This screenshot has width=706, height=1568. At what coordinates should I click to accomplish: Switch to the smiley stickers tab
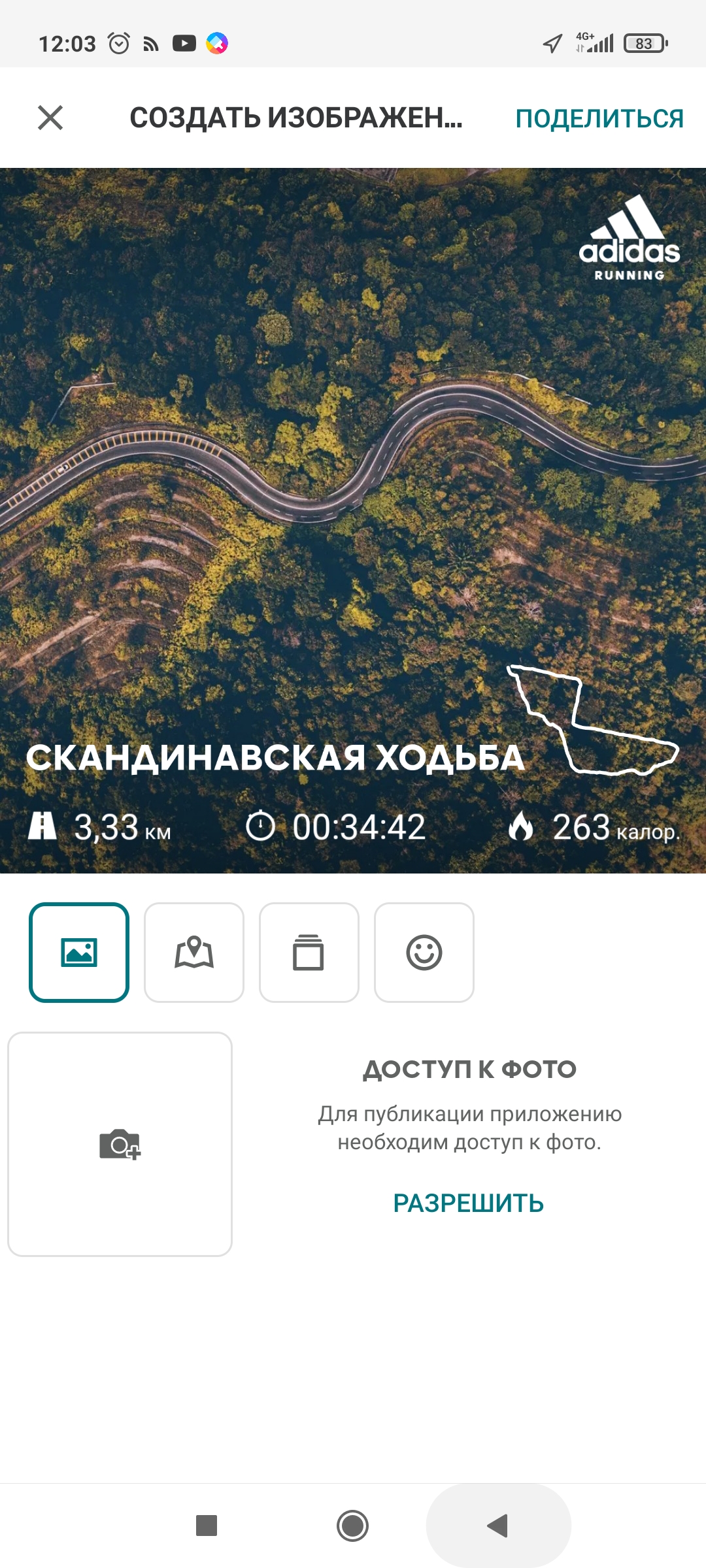[x=424, y=952]
